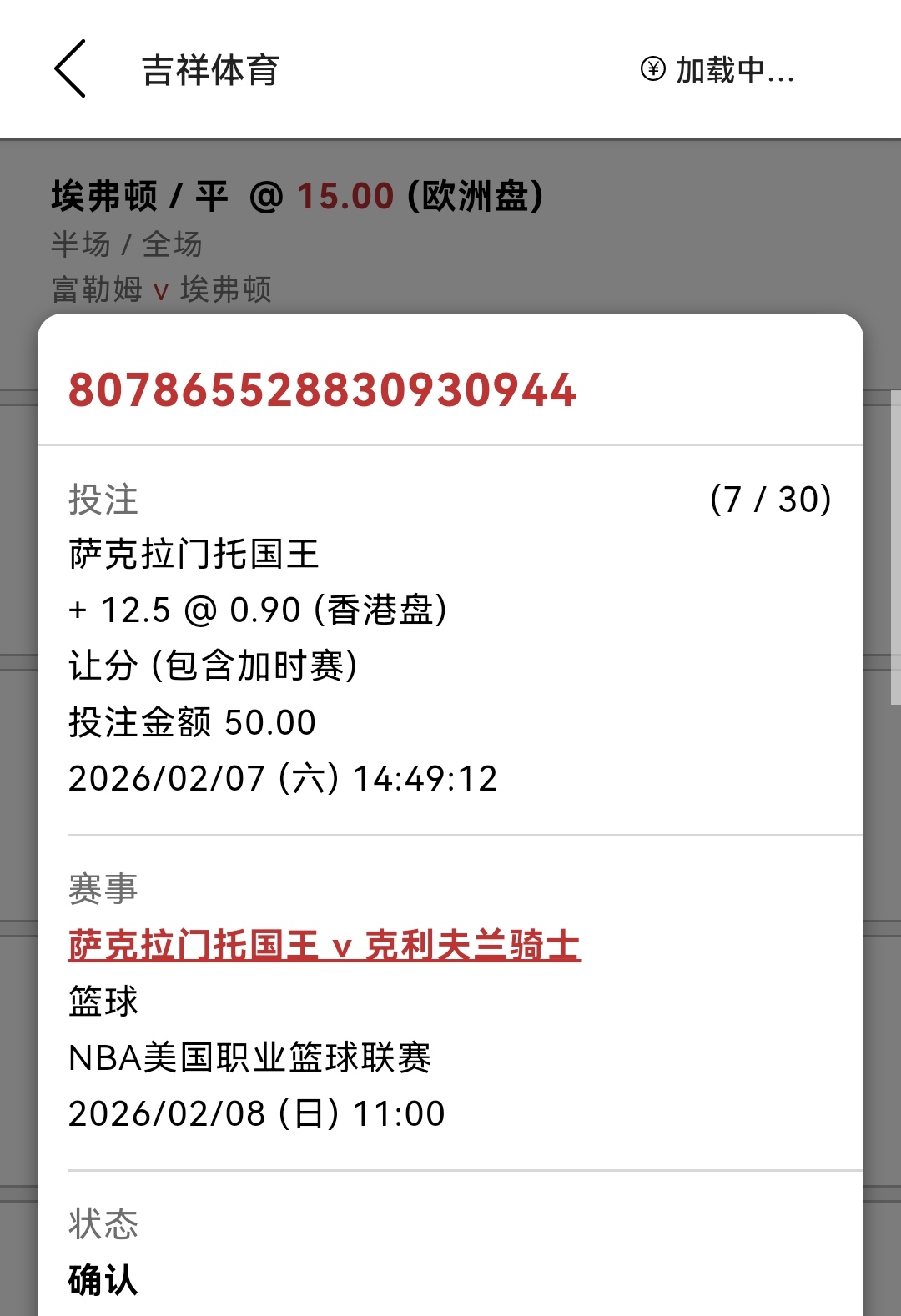Open the 萨克拉门托国王 v 克利夫兰骑士 match link
Screen dimensions: 901x1316
[x=325, y=946]
